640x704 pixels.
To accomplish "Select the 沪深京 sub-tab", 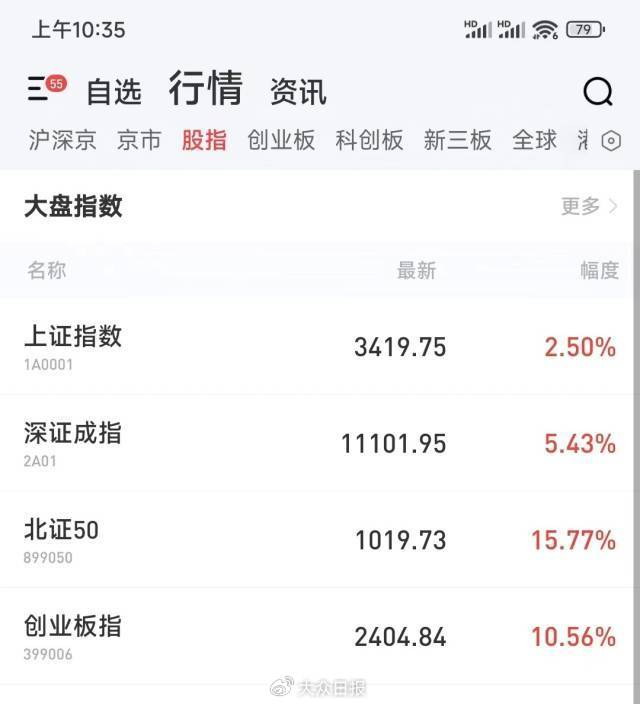I will coord(62,141).
